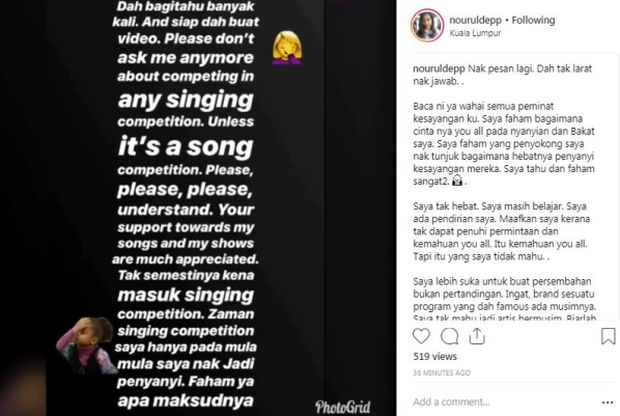Open the three-dot more options menu
Screen dimensions: 620x416
pyautogui.click(x=605, y=401)
